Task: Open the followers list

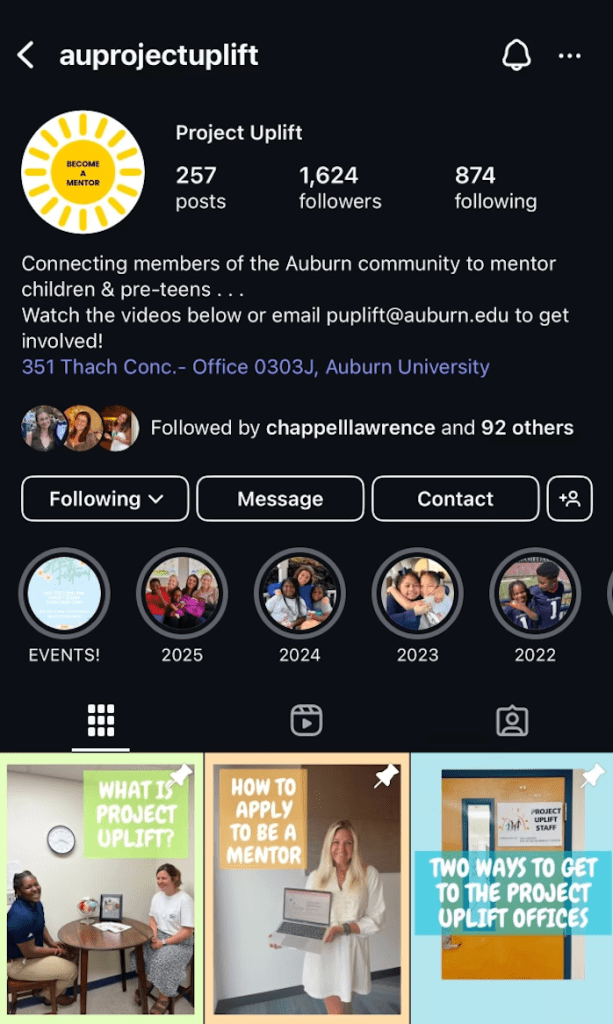Action: click(x=339, y=188)
